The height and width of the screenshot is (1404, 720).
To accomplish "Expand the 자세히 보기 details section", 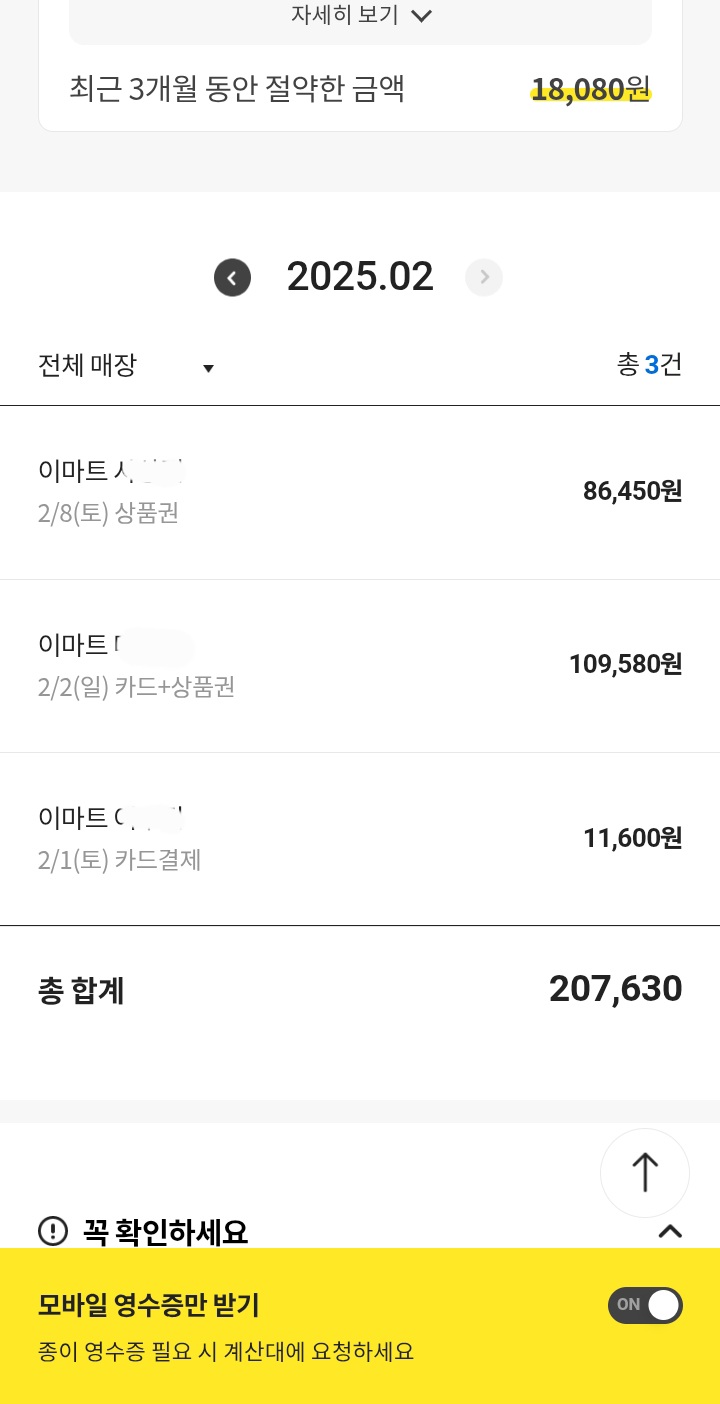I will click(360, 16).
